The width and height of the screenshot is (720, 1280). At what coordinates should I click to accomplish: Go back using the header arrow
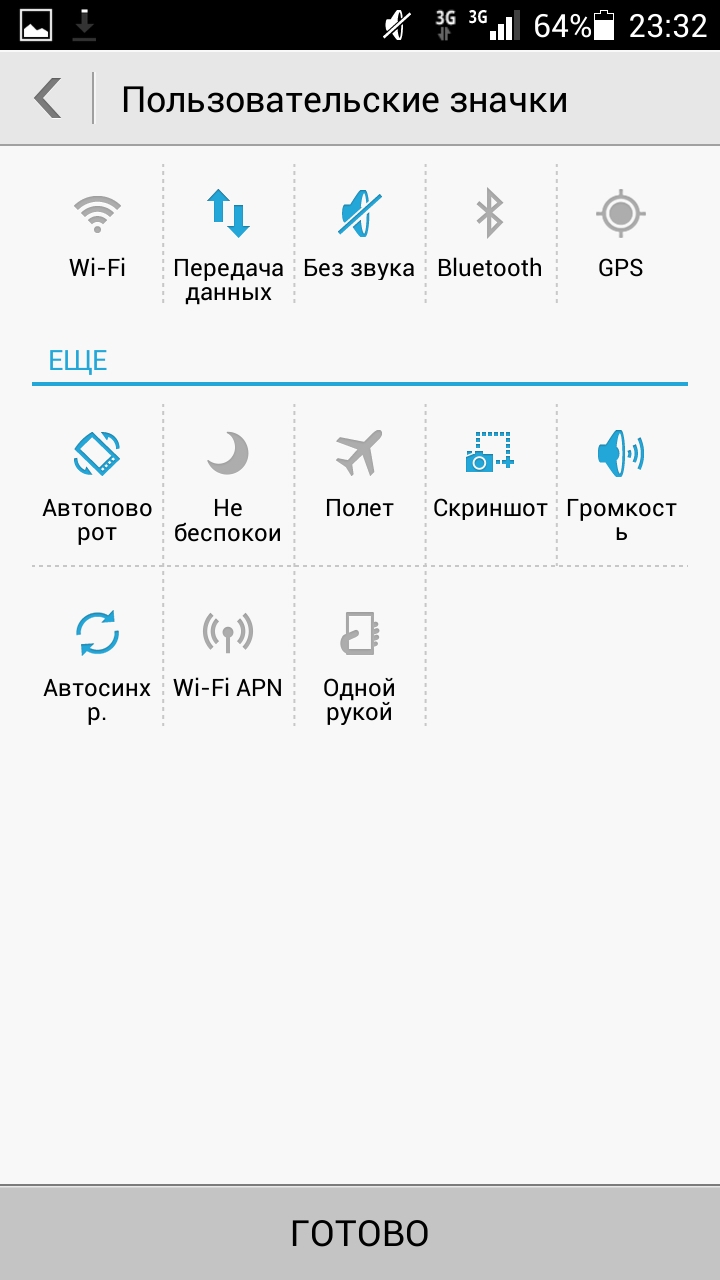pyautogui.click(x=48, y=99)
